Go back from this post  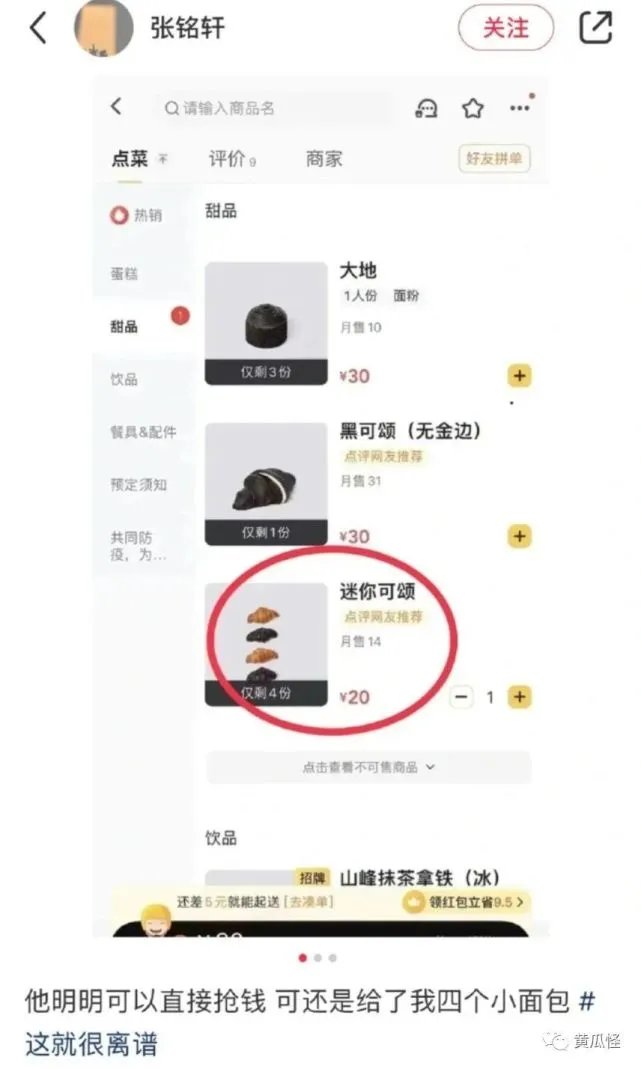[38, 28]
